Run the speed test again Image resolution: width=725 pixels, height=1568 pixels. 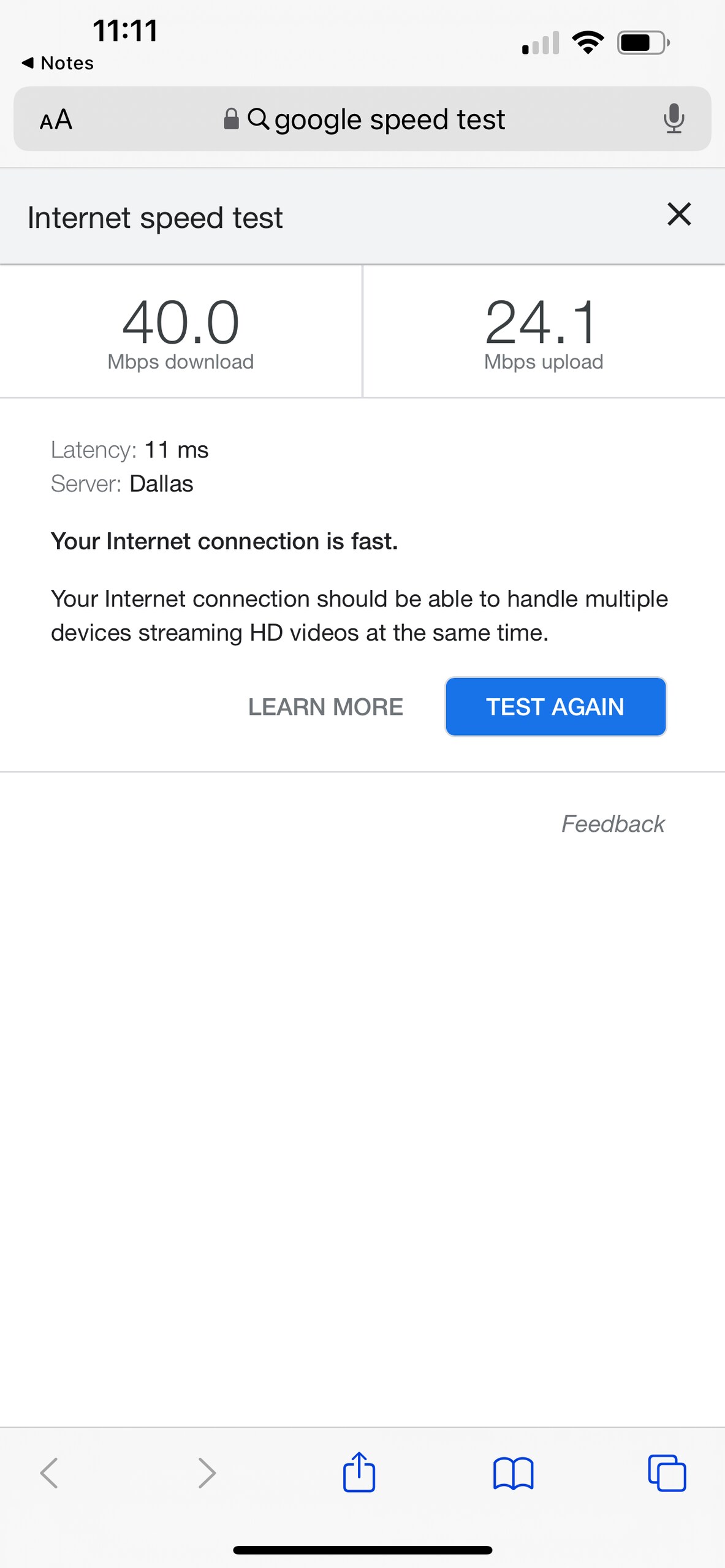tap(555, 706)
